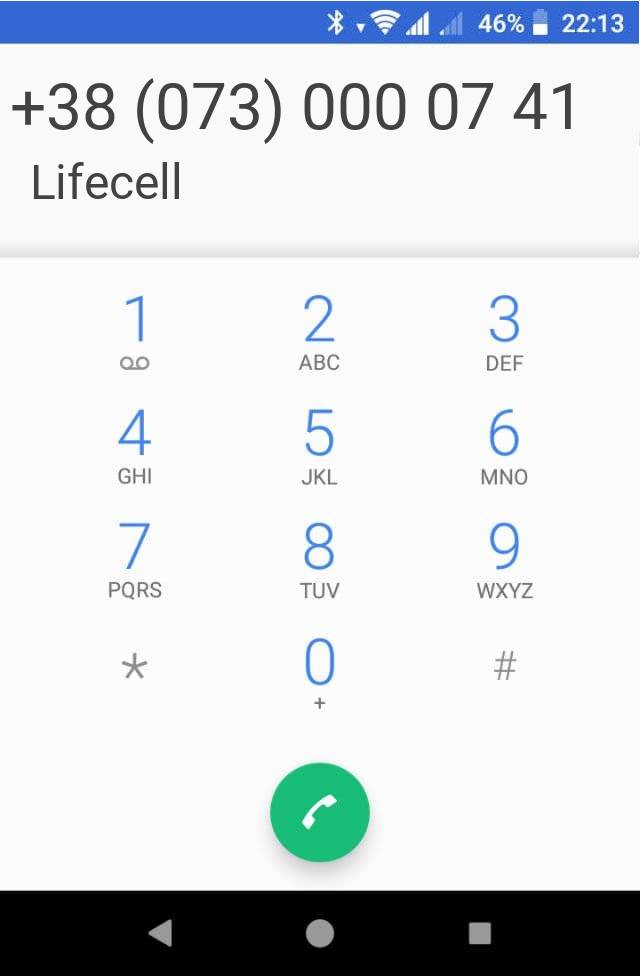Tap the 4 GHI key
This screenshot has width=640, height=976.
[x=134, y=447]
